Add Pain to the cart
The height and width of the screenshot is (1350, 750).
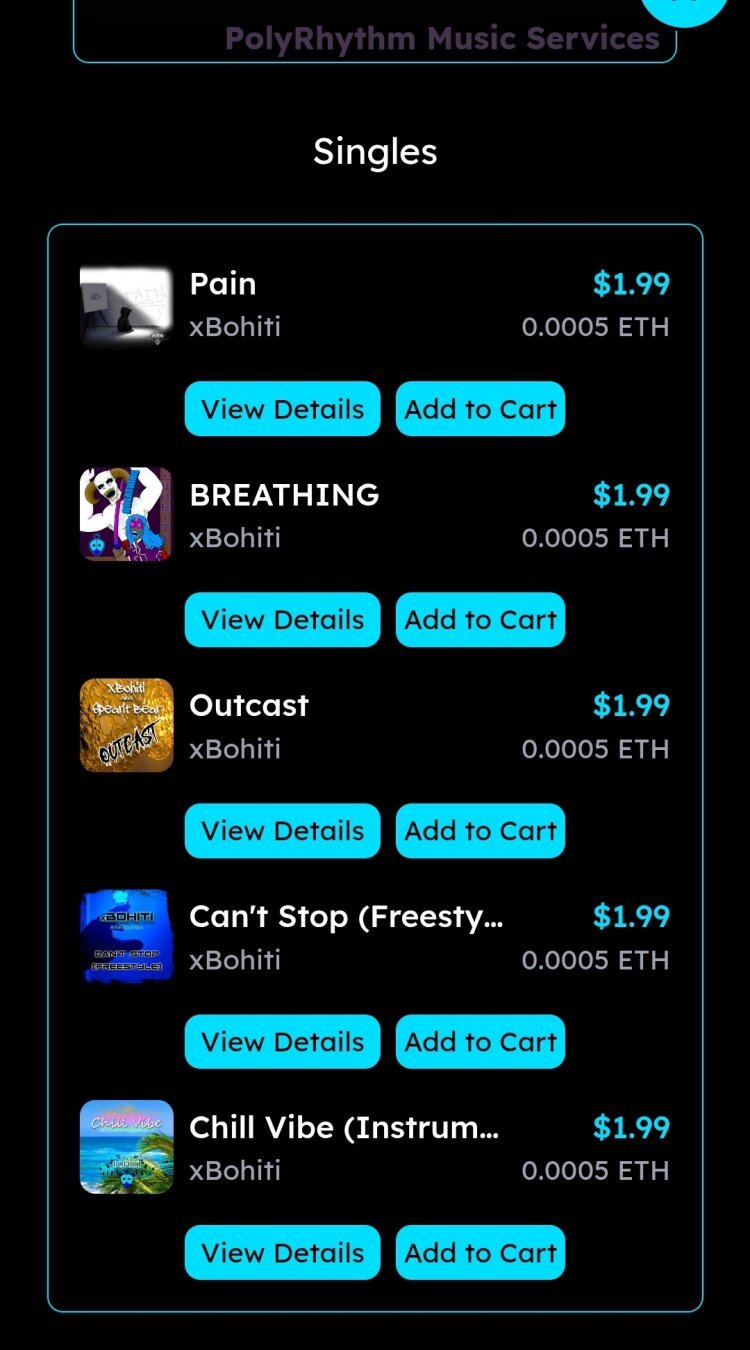click(480, 409)
